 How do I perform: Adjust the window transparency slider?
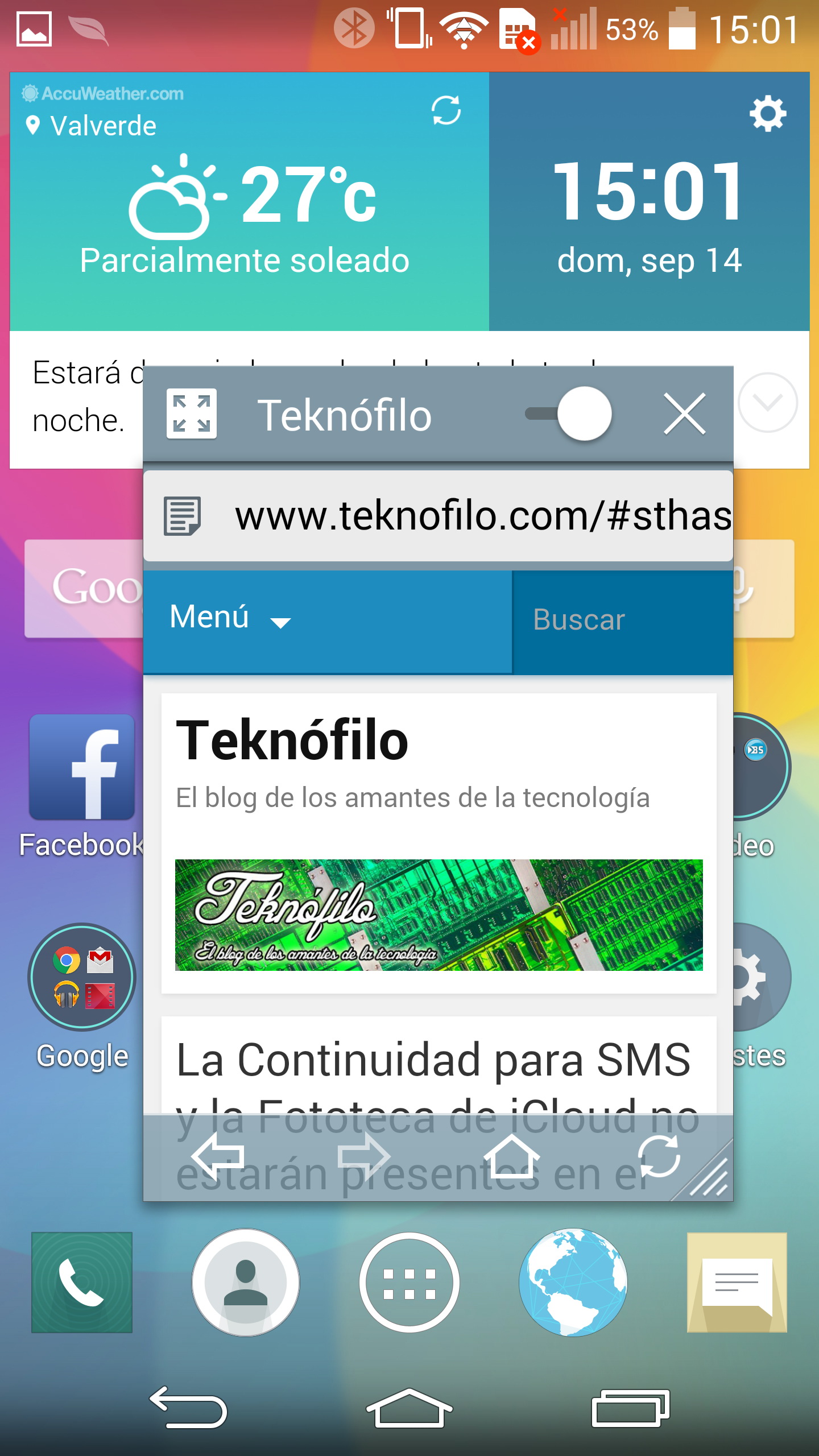584,413
